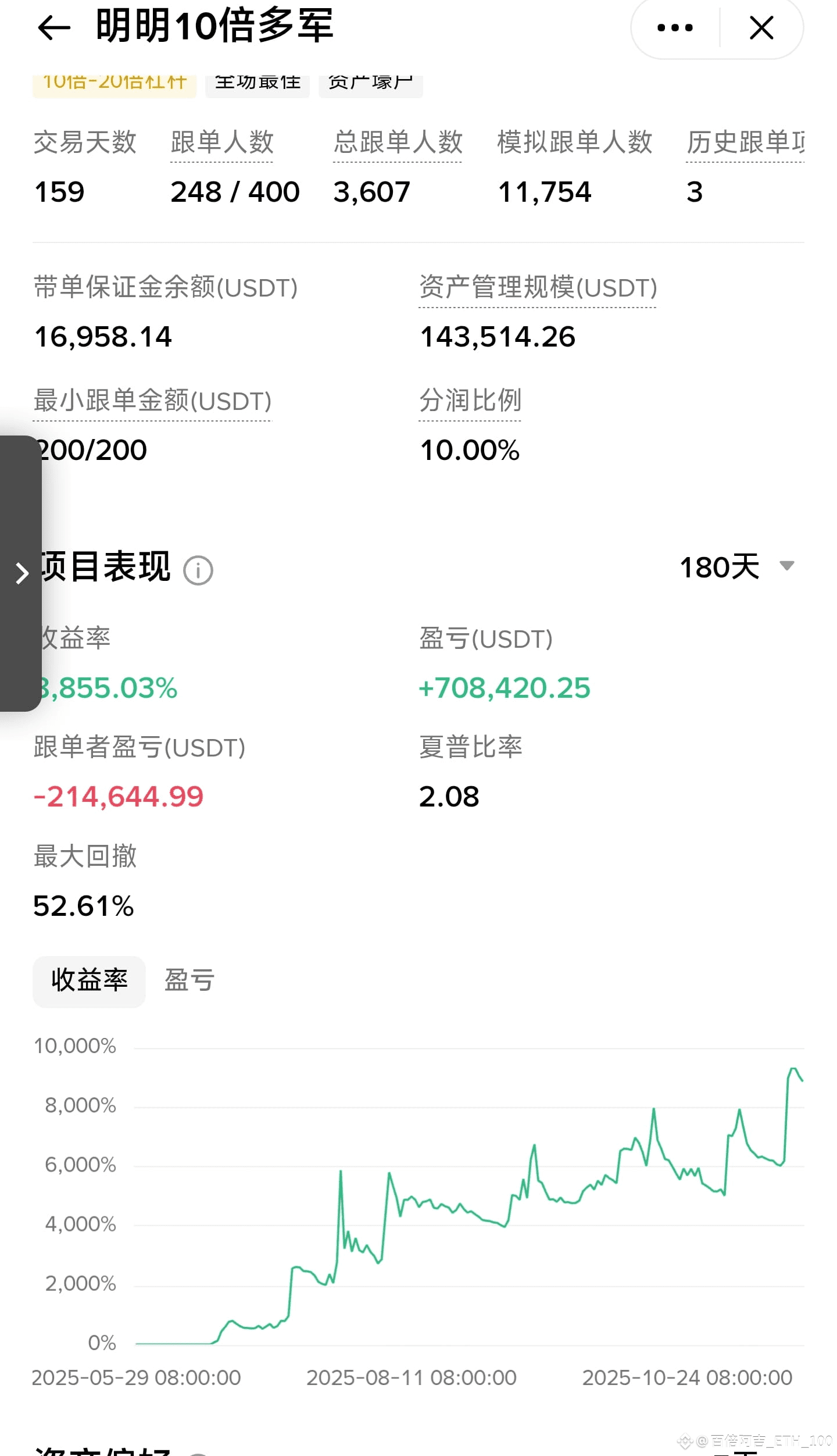View explanation for 资产管理规模(USDT)
The image size is (837, 1456).
(x=538, y=288)
